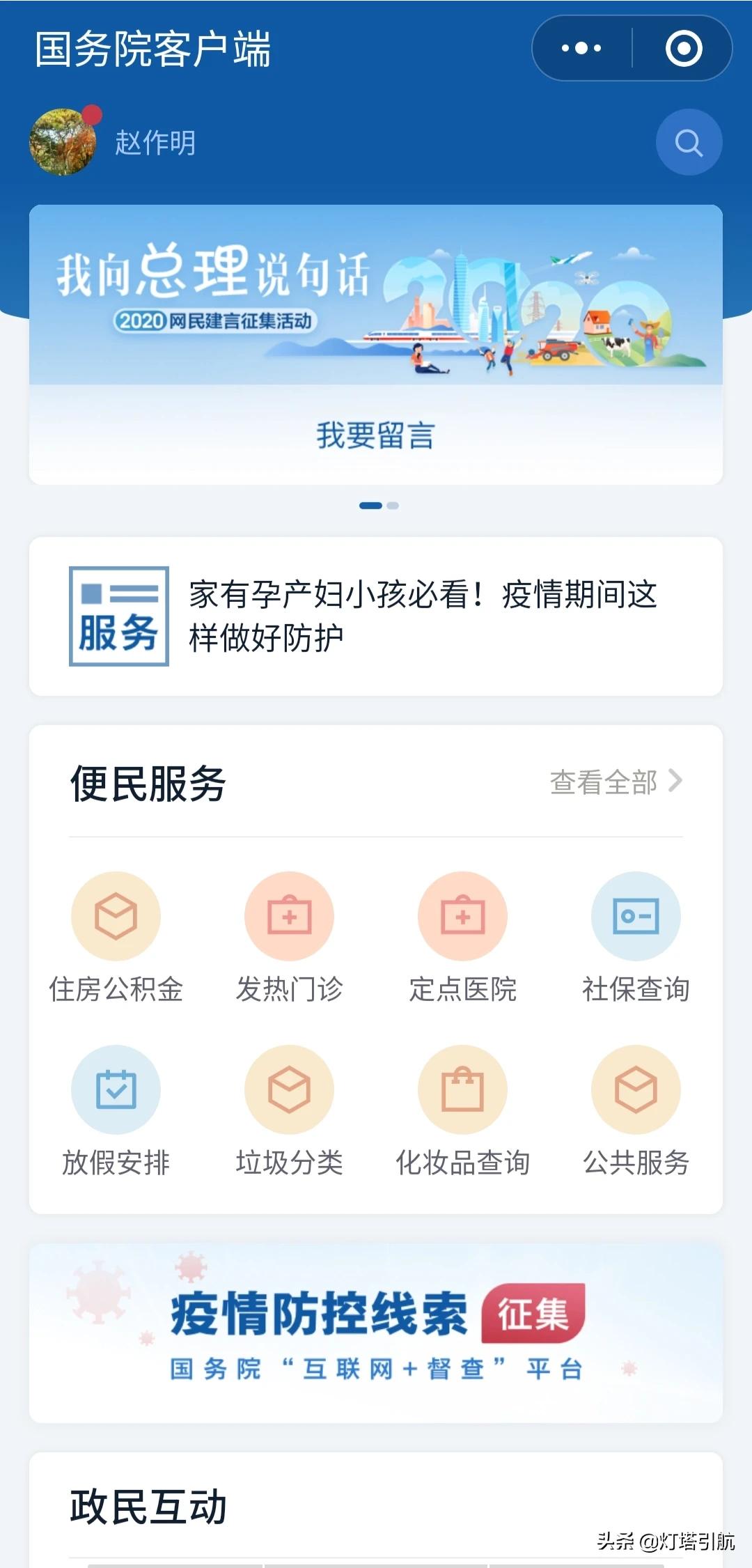752x1568 pixels.
Task: Open the mini program overflow menu
Action: (581, 48)
